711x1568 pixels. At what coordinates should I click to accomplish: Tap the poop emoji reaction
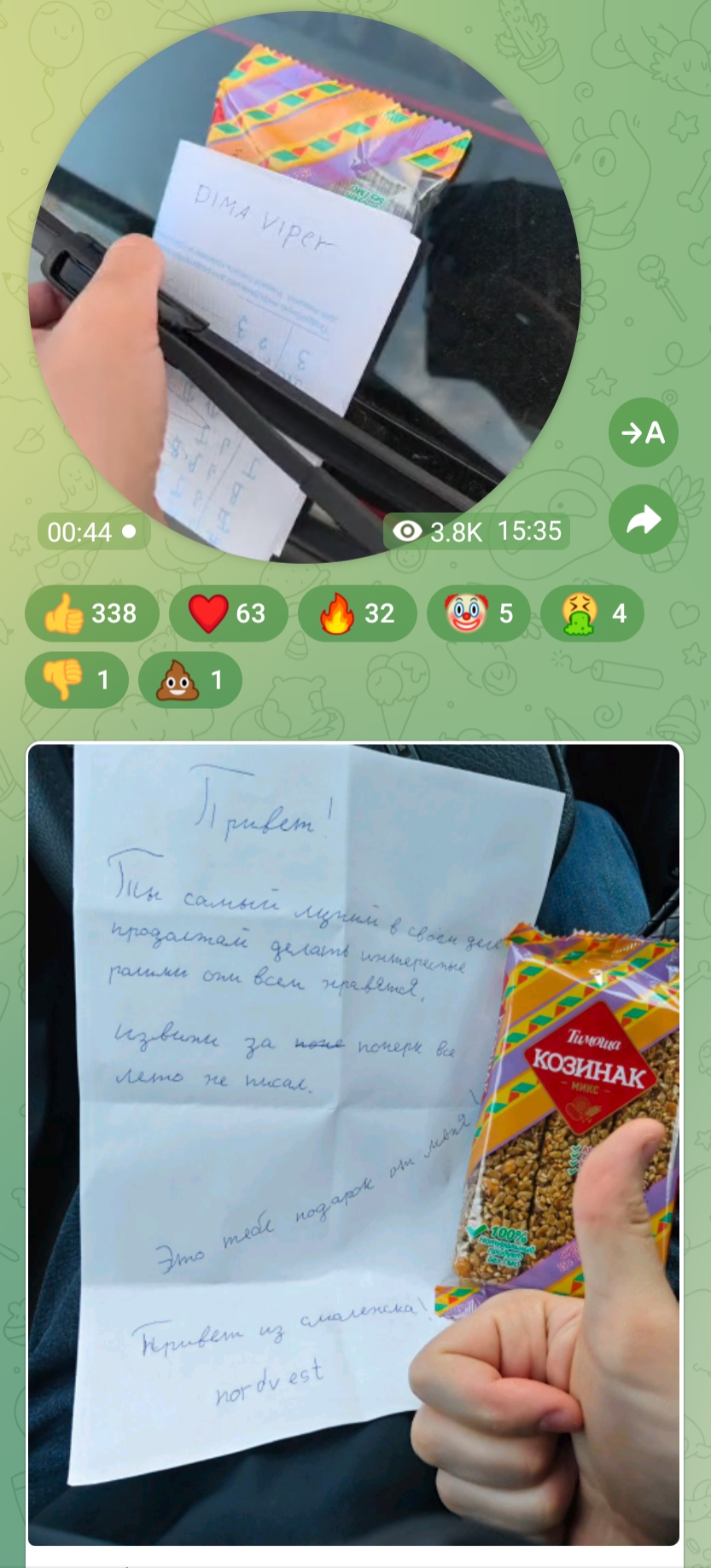190,680
